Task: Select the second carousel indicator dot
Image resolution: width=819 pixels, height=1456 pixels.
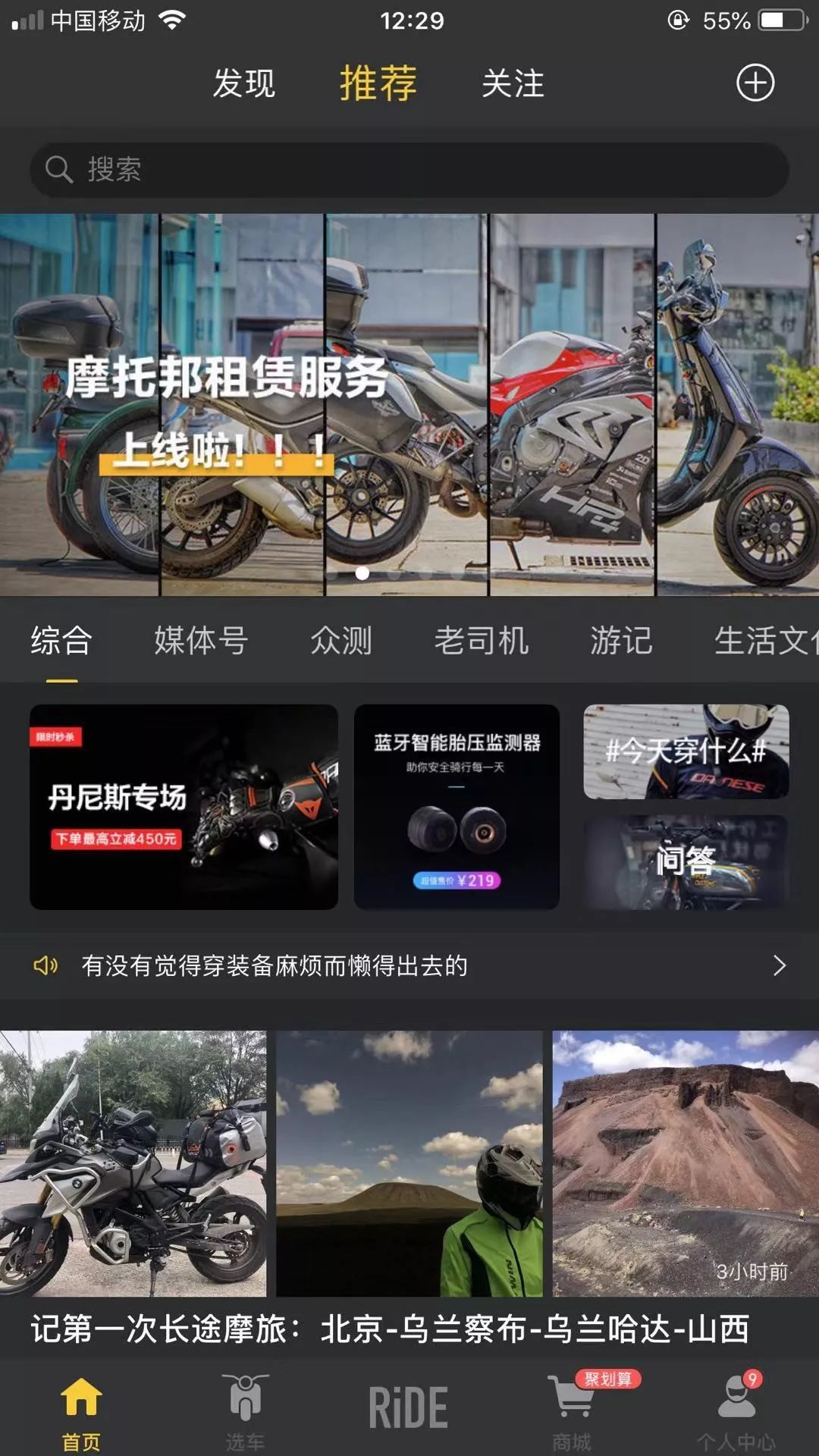Action: click(x=392, y=575)
